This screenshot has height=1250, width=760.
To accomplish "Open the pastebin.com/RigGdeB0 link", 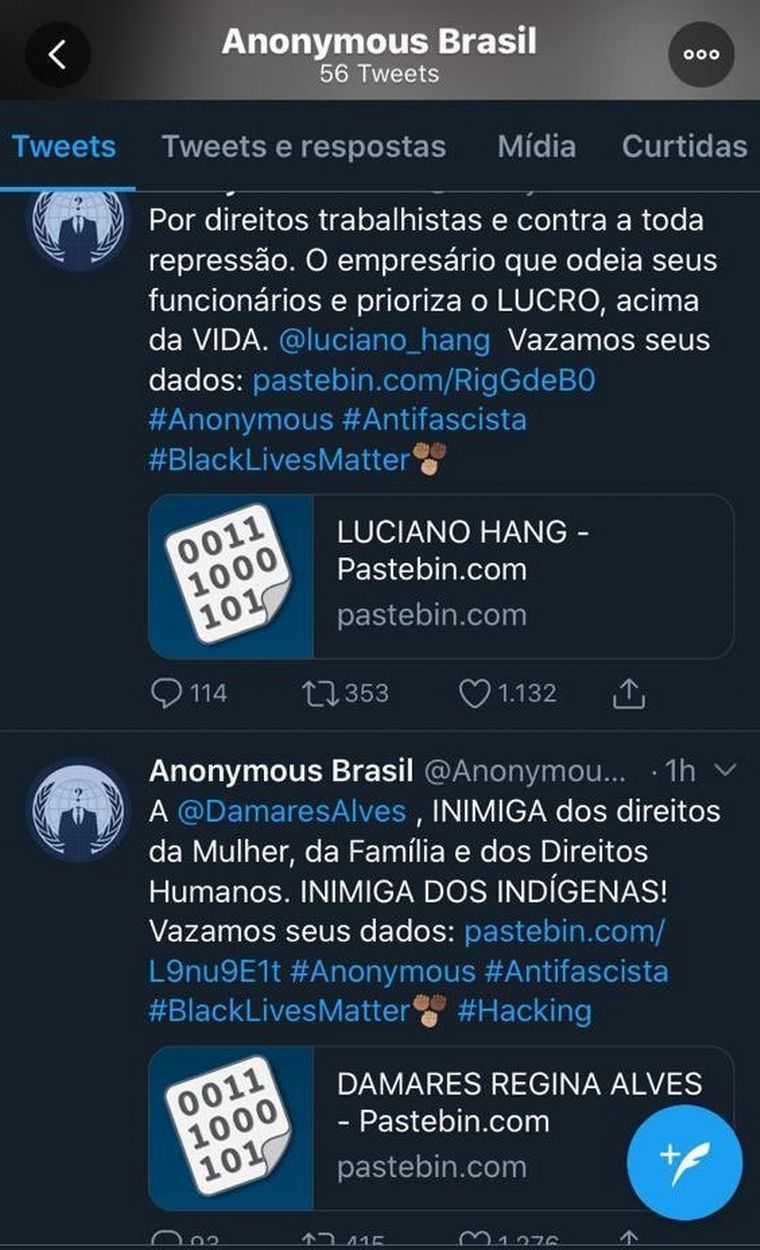I will (424, 381).
